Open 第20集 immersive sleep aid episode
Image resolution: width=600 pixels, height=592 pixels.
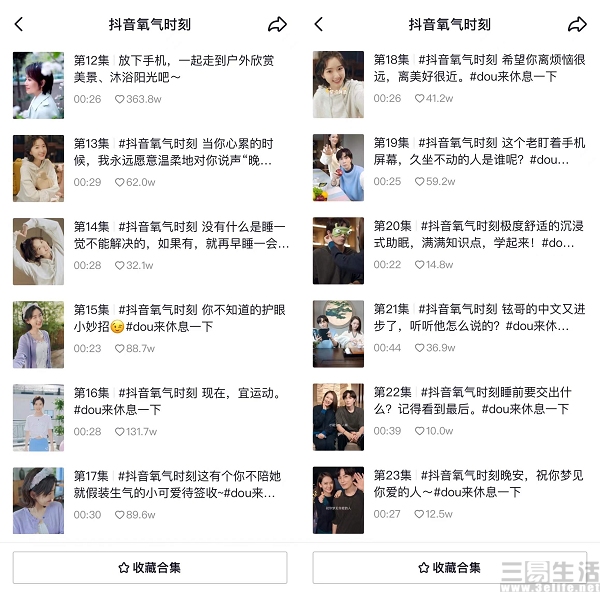point(450,249)
